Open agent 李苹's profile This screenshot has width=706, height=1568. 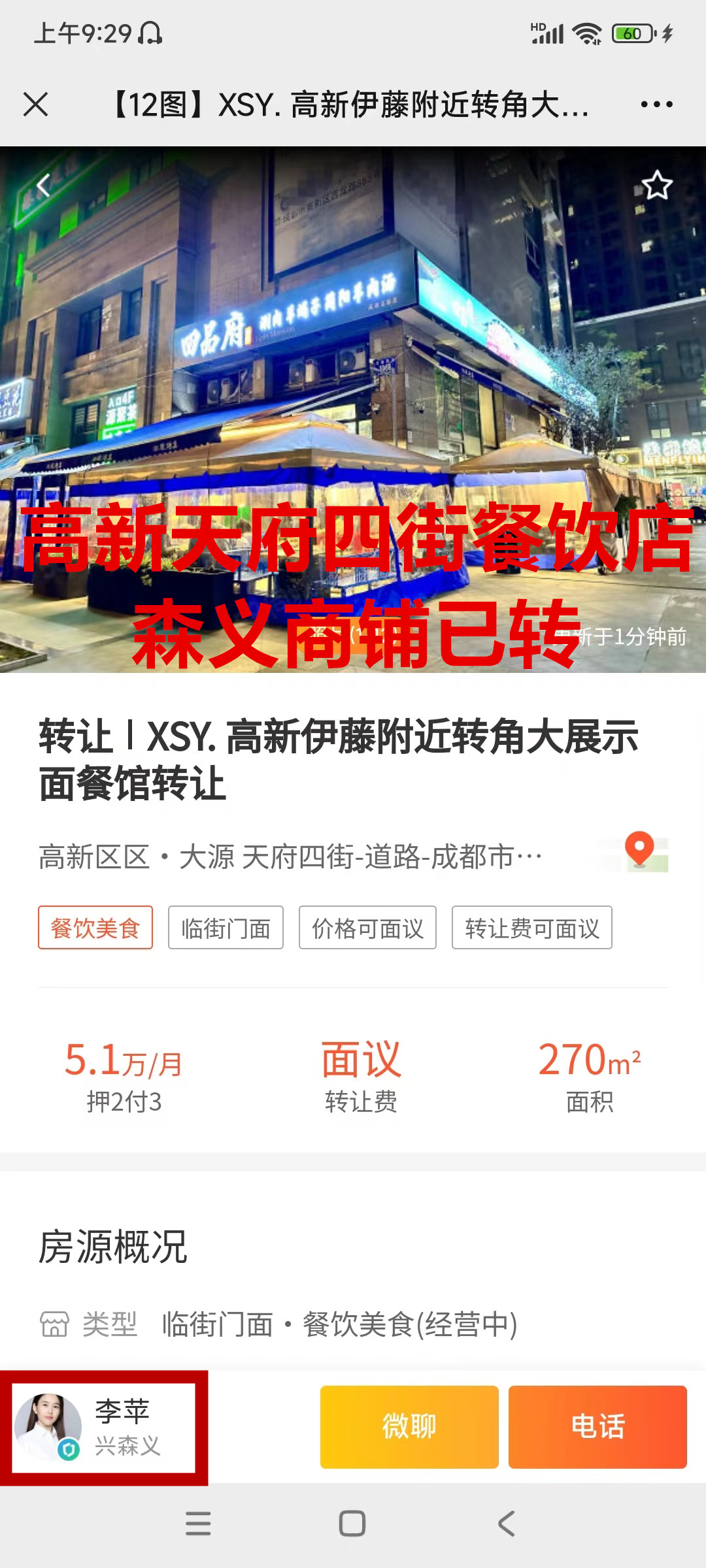pos(105,1428)
